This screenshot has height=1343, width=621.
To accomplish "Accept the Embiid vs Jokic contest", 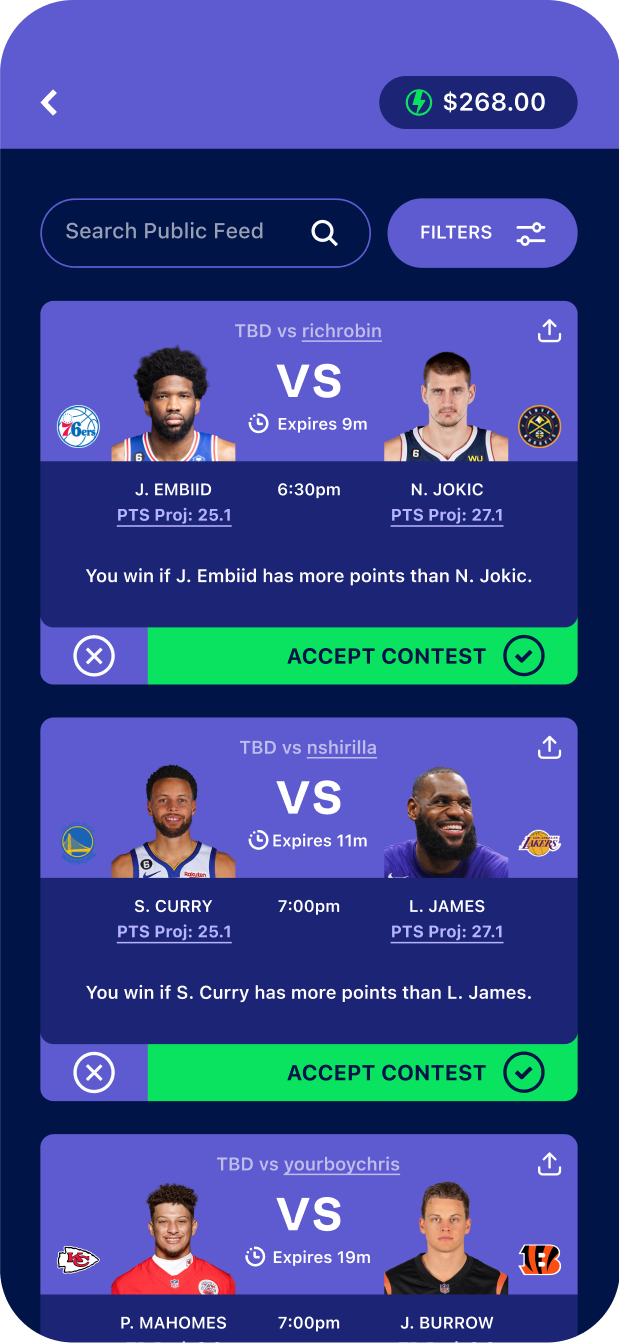I will (x=362, y=657).
